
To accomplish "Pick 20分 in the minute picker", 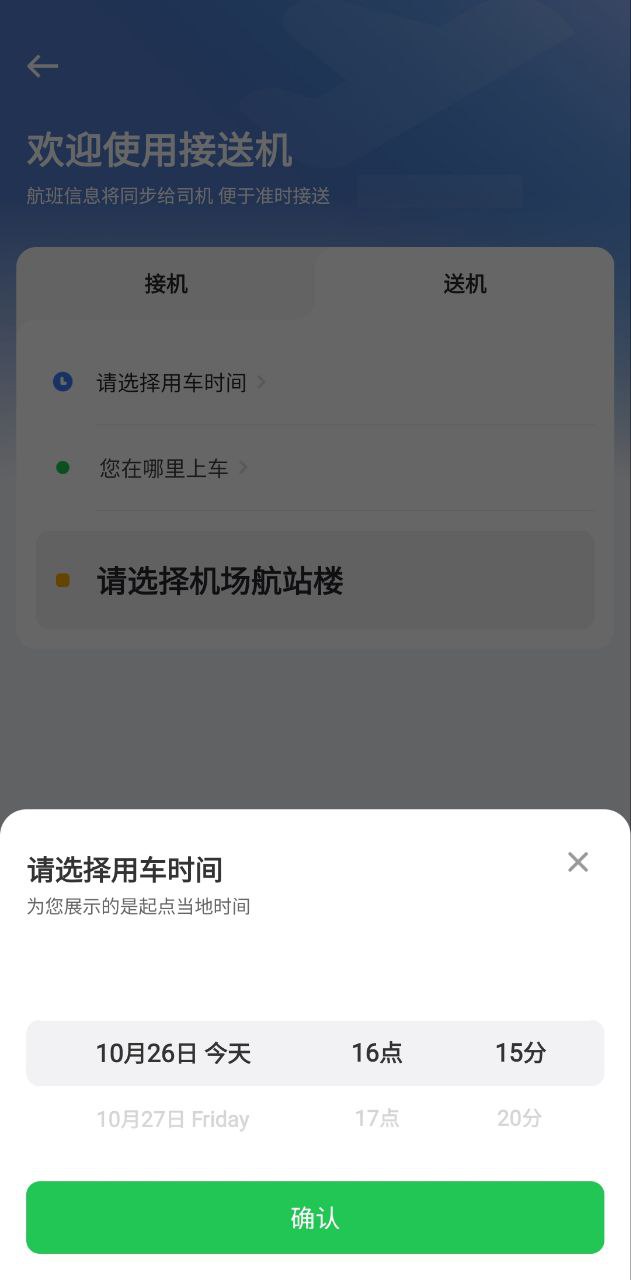I will [x=519, y=1118].
